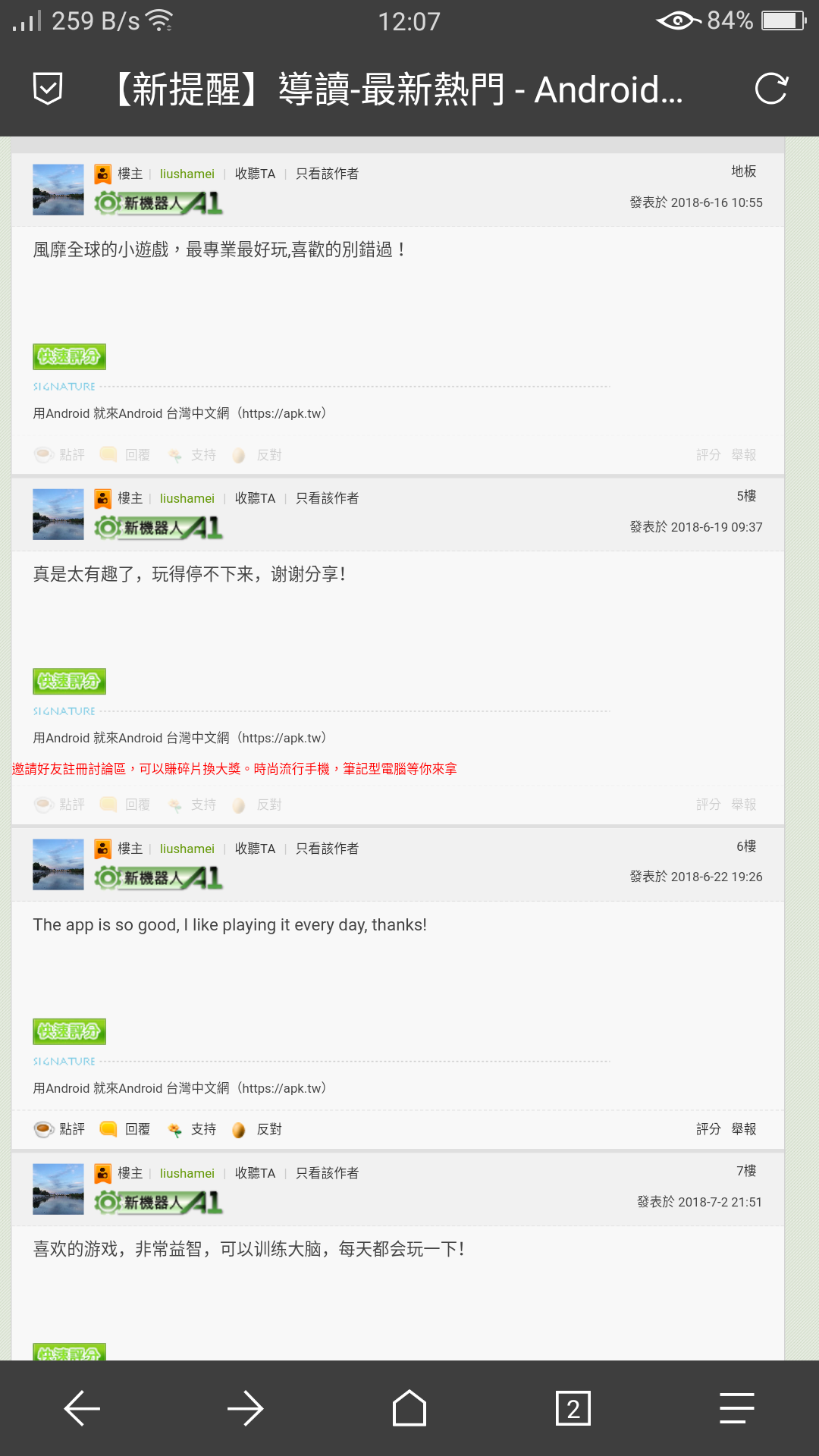819x1456 pixels.
Task: Tap 收聽TA in the 地板 post
Action: [255, 174]
